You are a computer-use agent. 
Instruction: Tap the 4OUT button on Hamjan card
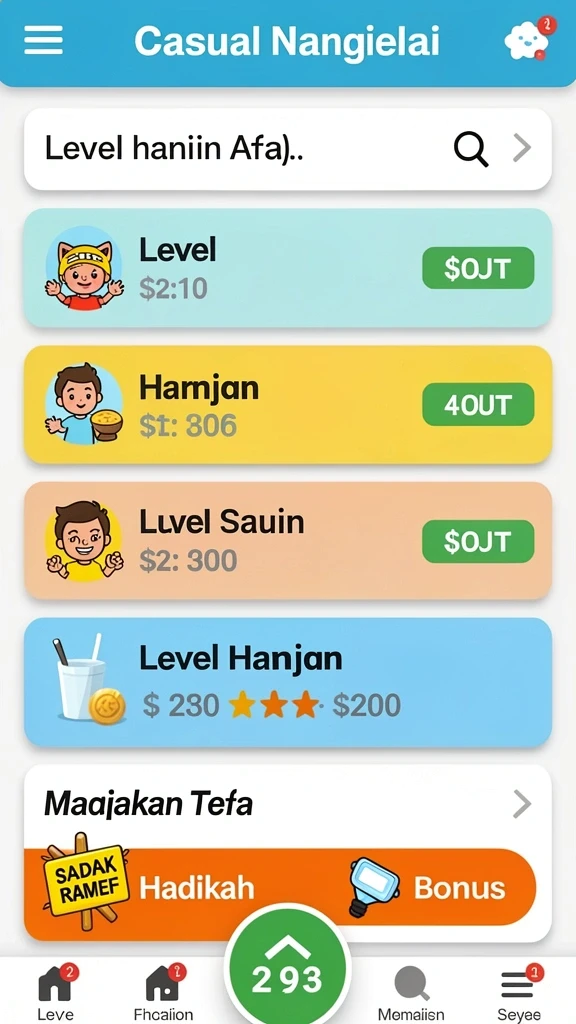(478, 405)
